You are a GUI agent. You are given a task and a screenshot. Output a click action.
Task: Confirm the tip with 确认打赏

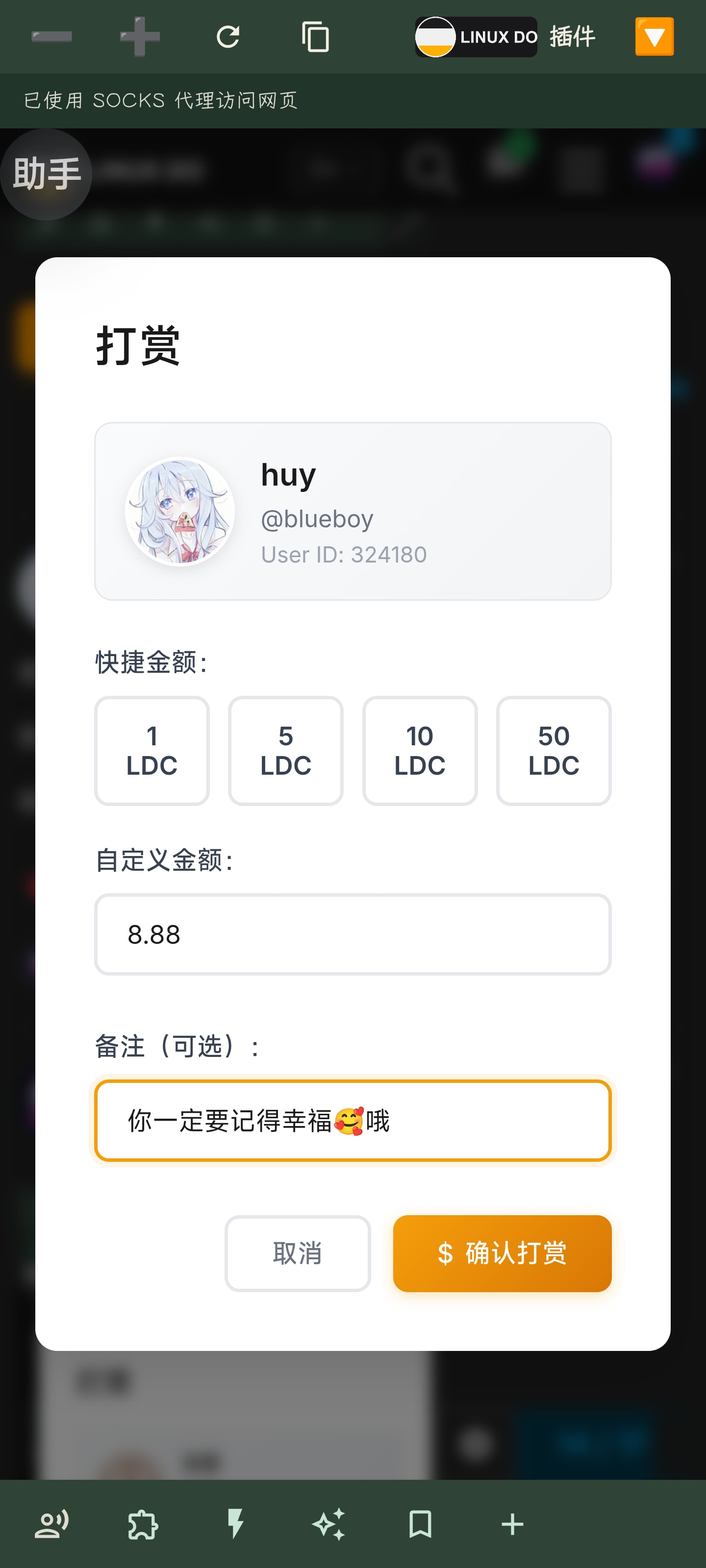502,1253
